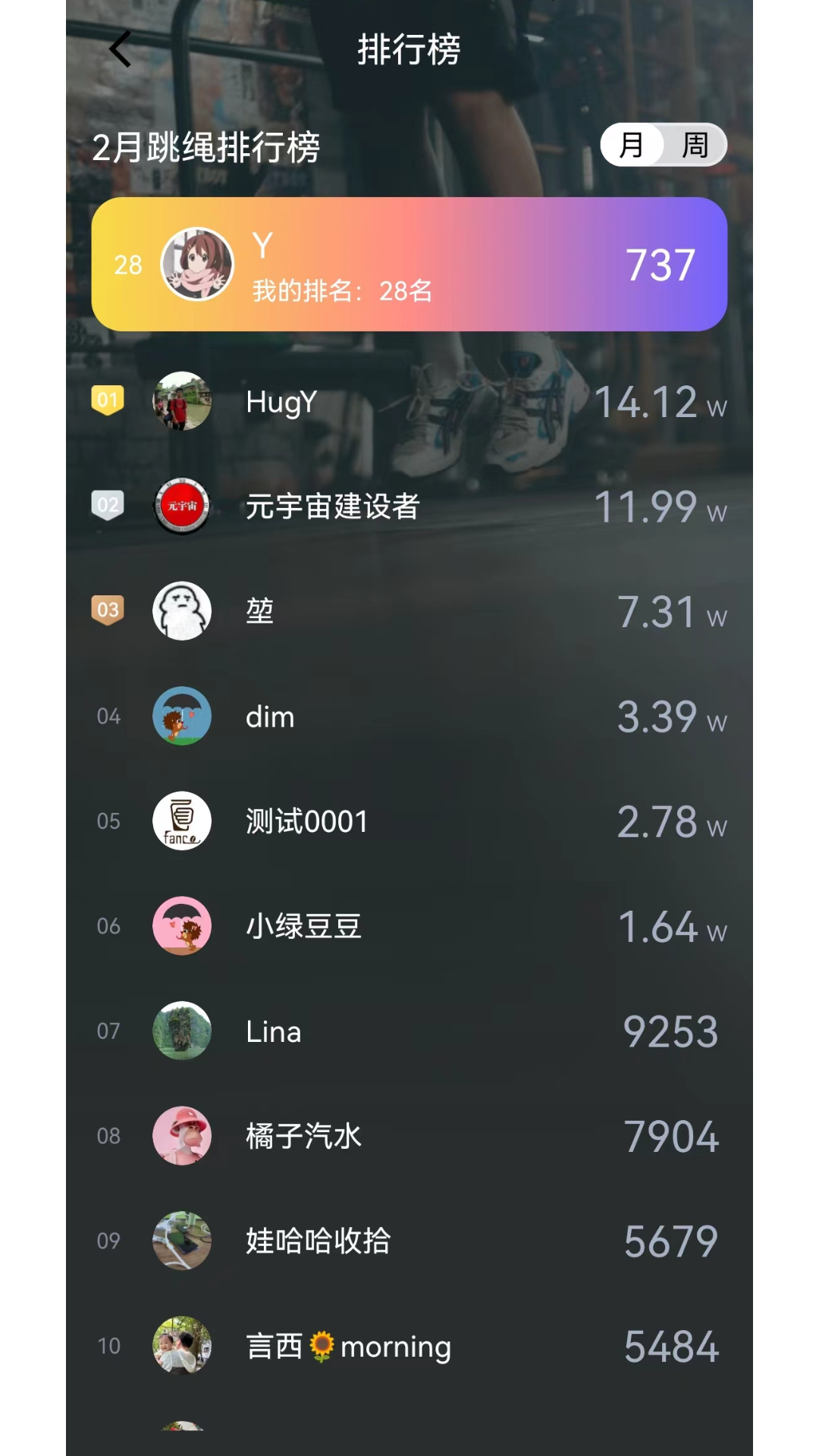Go back using the top-left arrow

click(x=121, y=49)
